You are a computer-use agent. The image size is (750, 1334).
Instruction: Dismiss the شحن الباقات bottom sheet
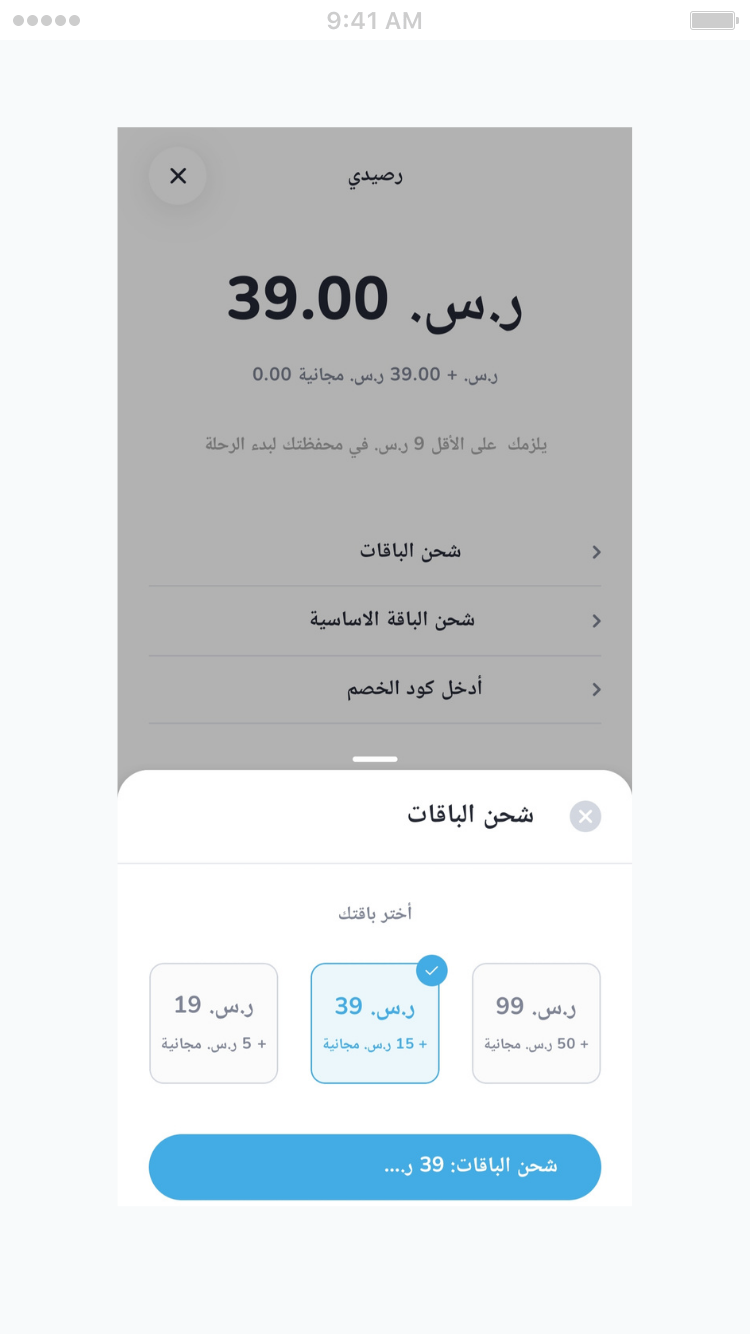coord(585,816)
